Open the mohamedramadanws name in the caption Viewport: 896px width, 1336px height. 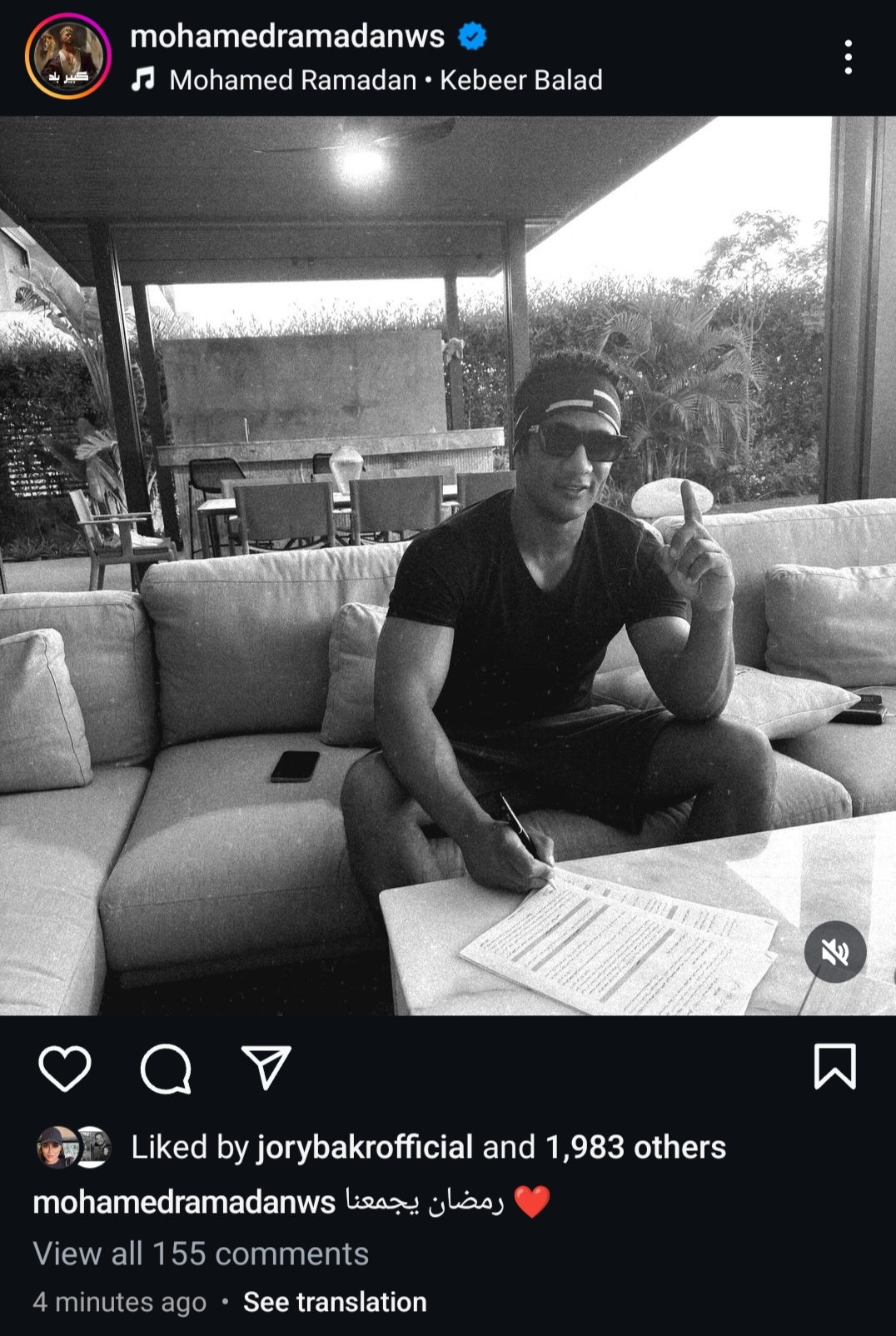click(x=184, y=1202)
